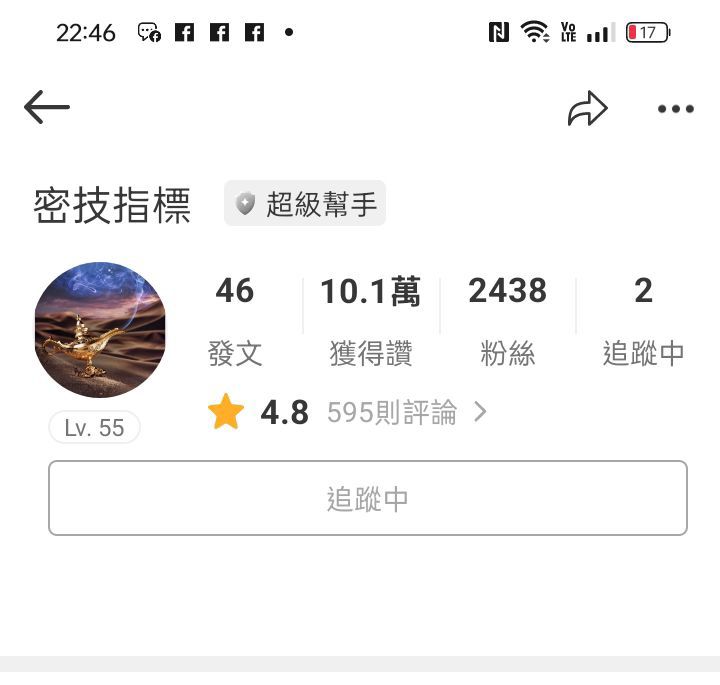
Task: View the 46 發文 posts
Action: coord(235,320)
